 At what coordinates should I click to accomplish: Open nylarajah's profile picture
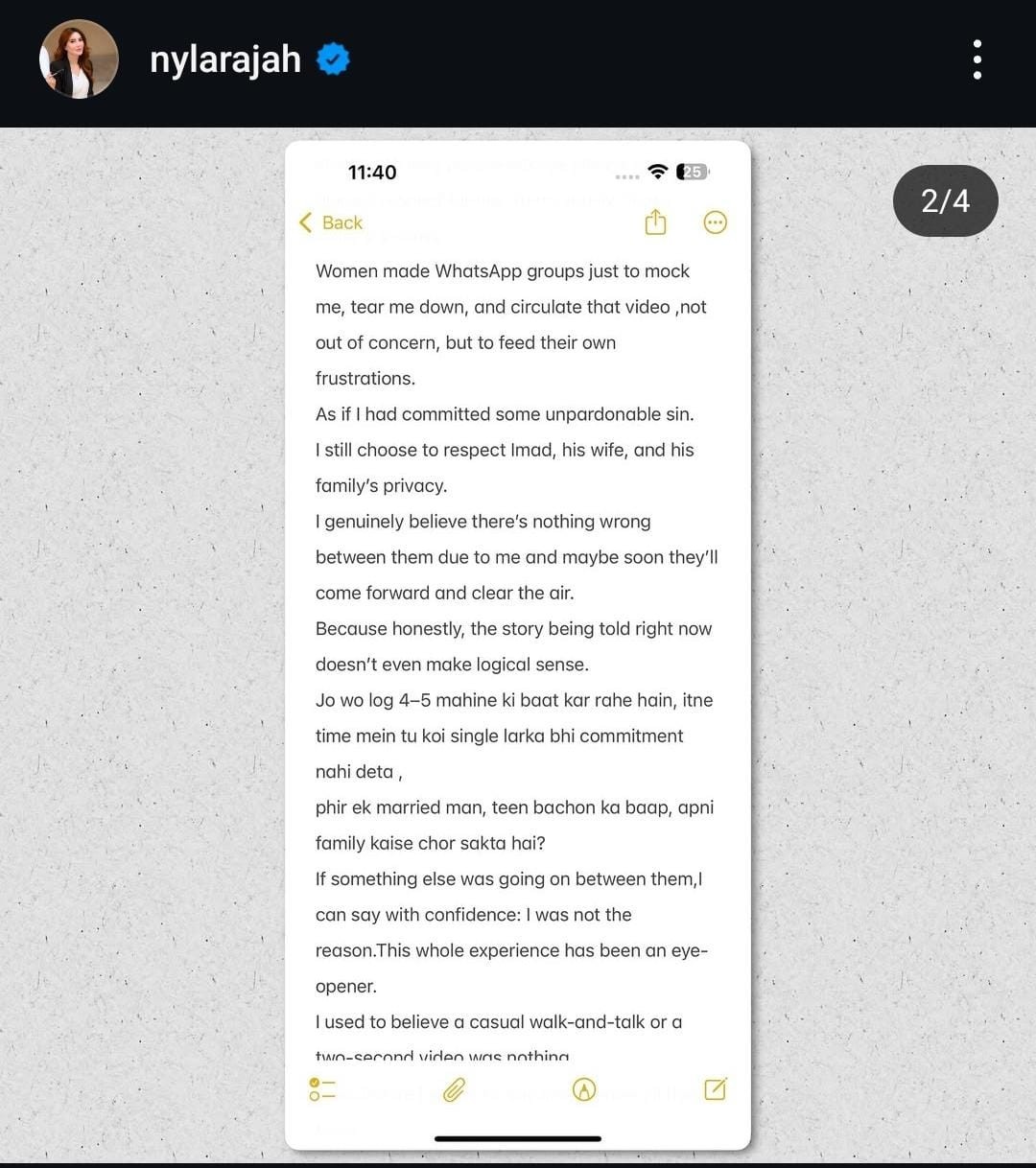coord(79,59)
